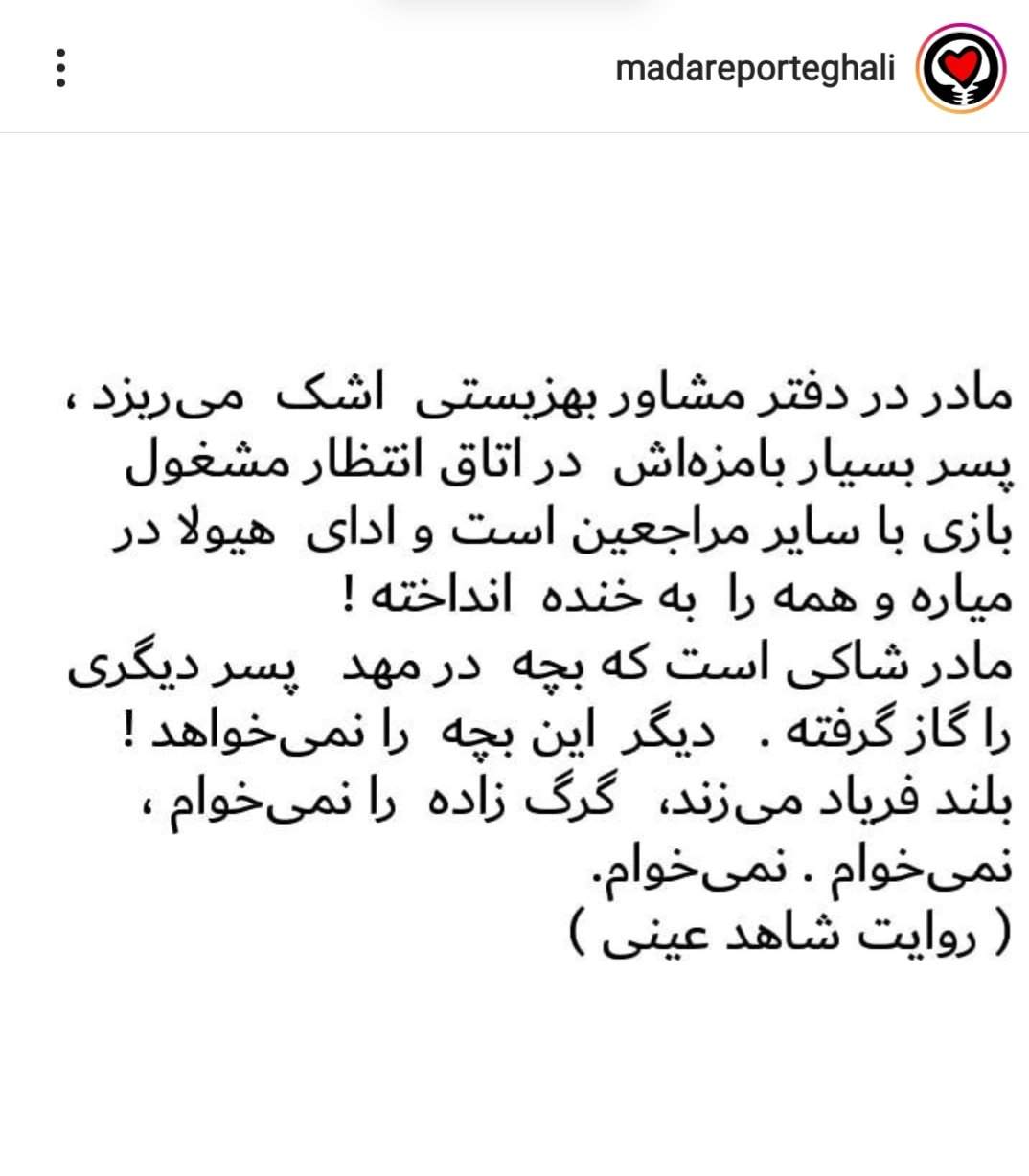Open madareporteghali's profile picture
1029x1176 pixels.
pyautogui.click(x=961, y=69)
